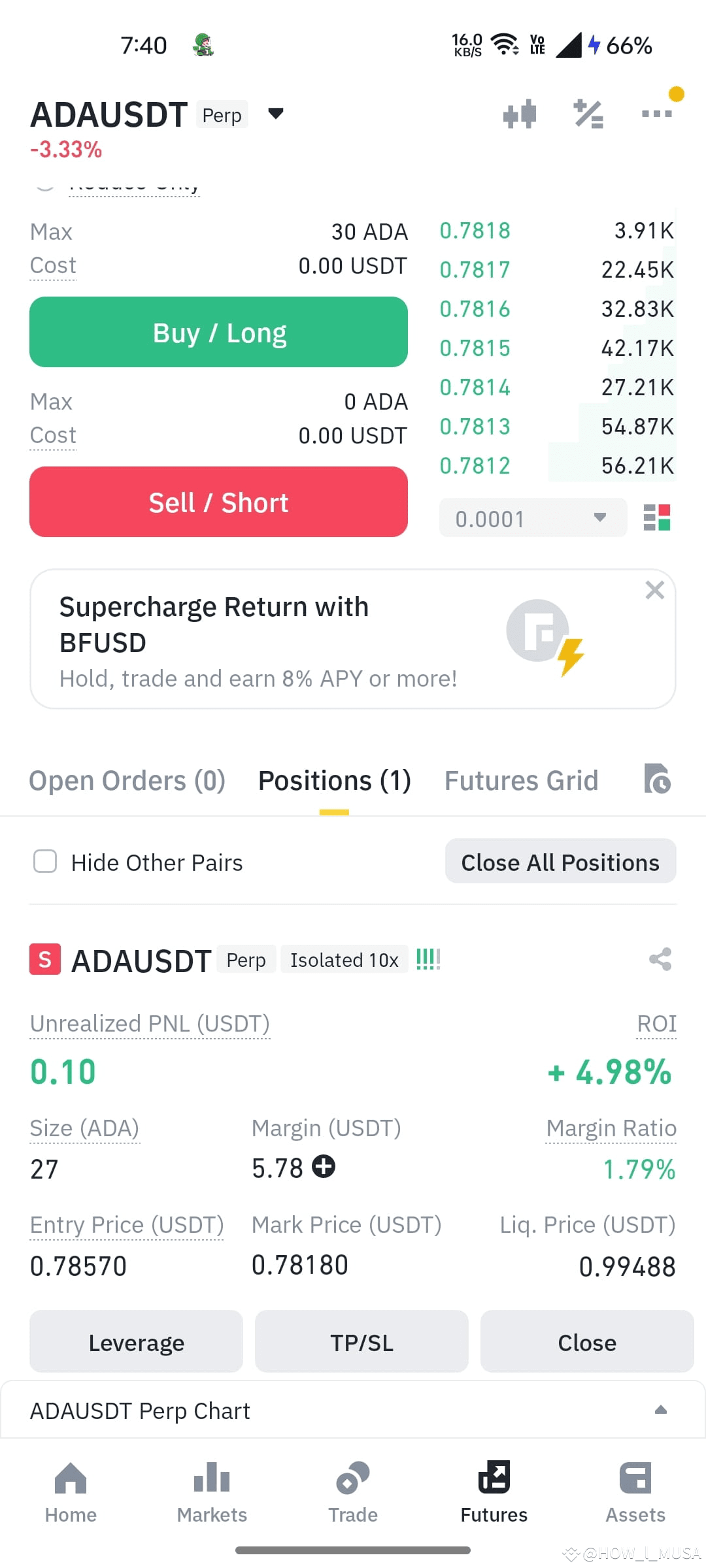The width and height of the screenshot is (706, 1568).
Task: Open order history icon beside Futures Grid
Action: coord(658,779)
